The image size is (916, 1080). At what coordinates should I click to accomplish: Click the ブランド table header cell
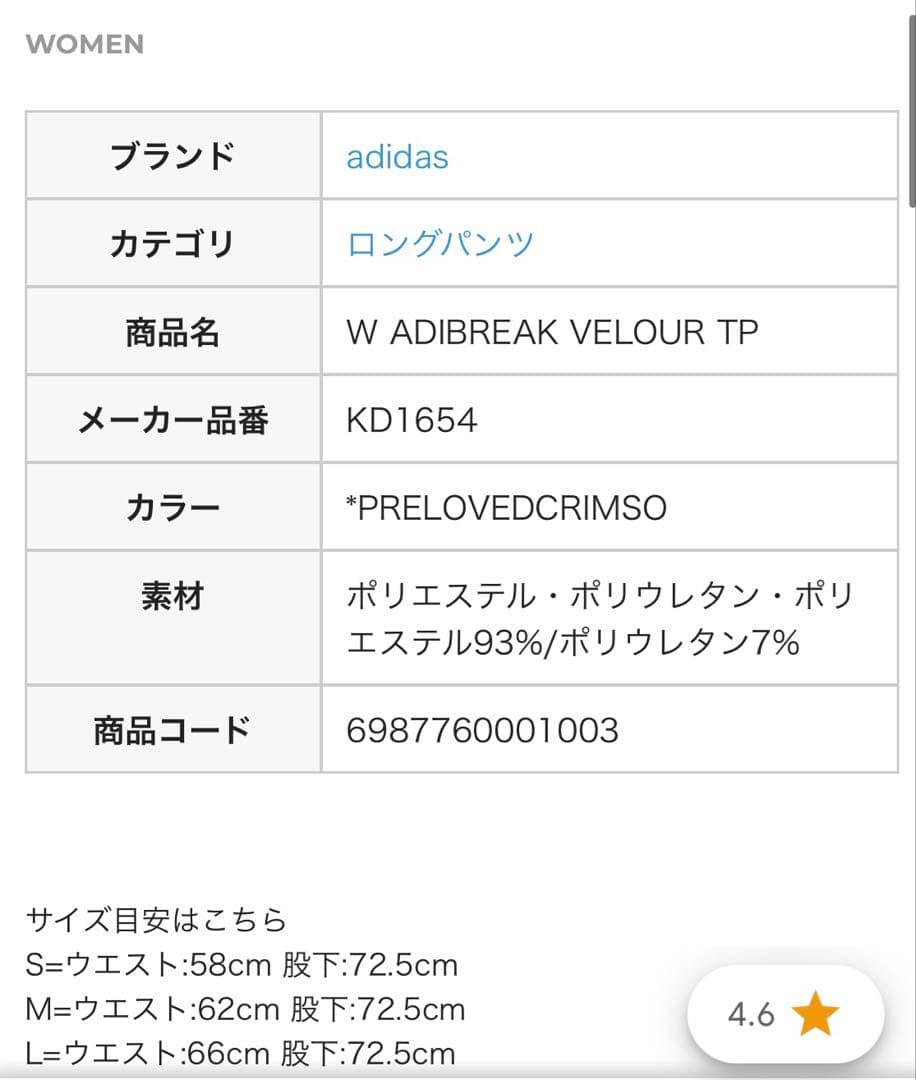pos(173,156)
